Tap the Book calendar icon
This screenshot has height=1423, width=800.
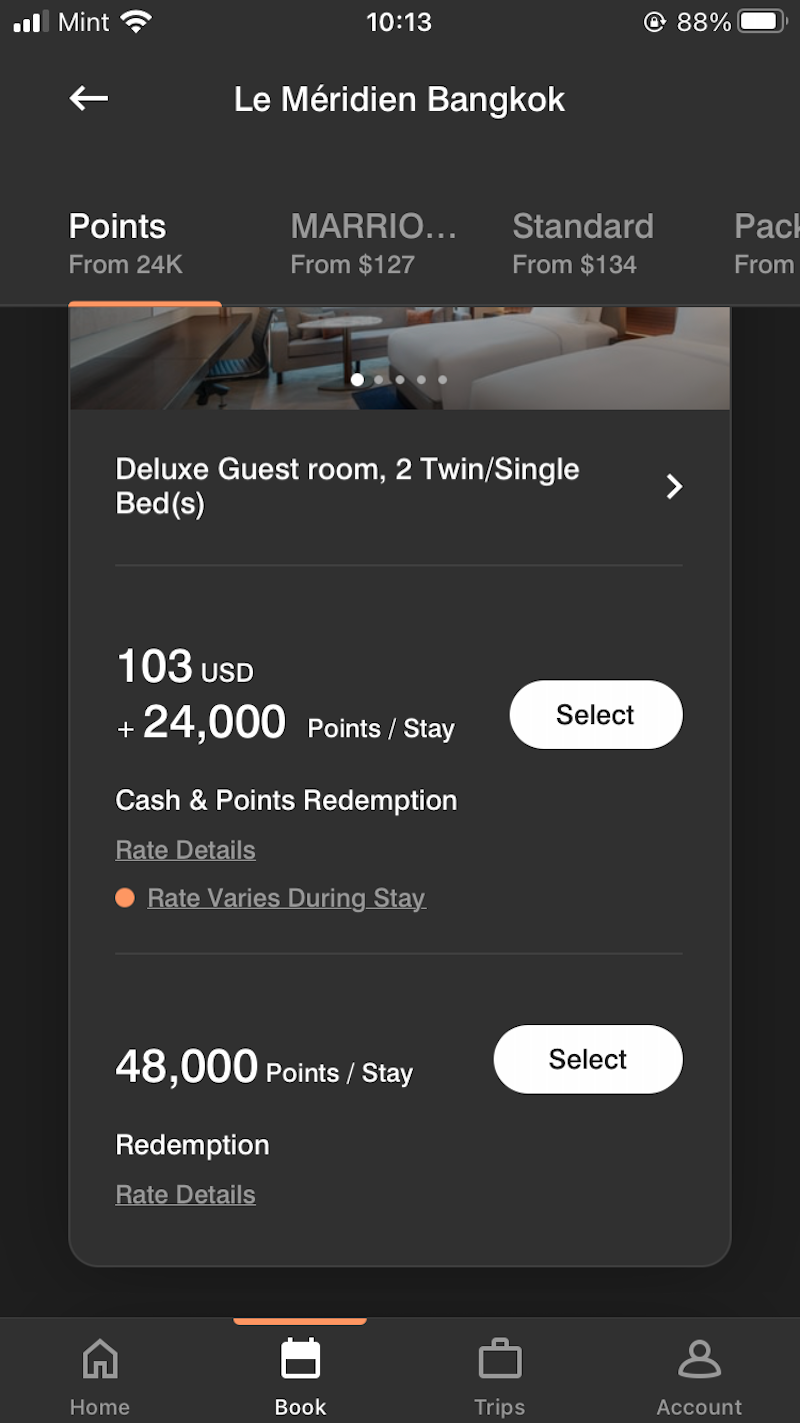[299, 1370]
